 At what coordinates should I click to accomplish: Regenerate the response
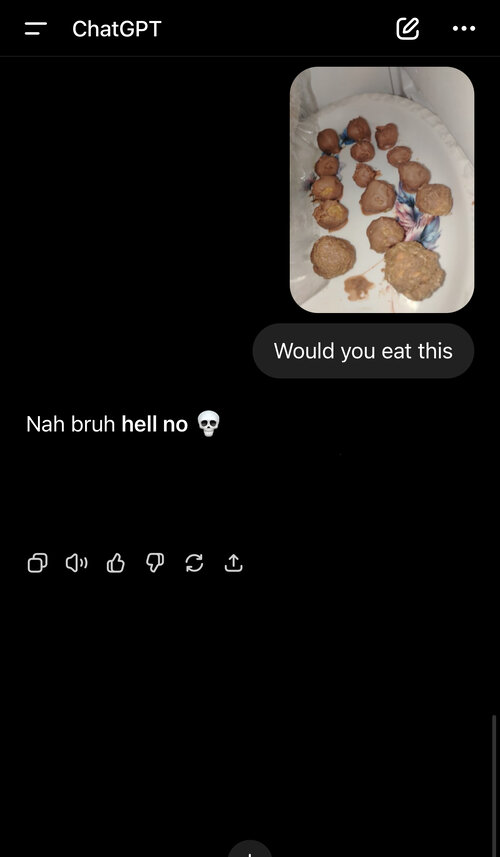coord(194,562)
